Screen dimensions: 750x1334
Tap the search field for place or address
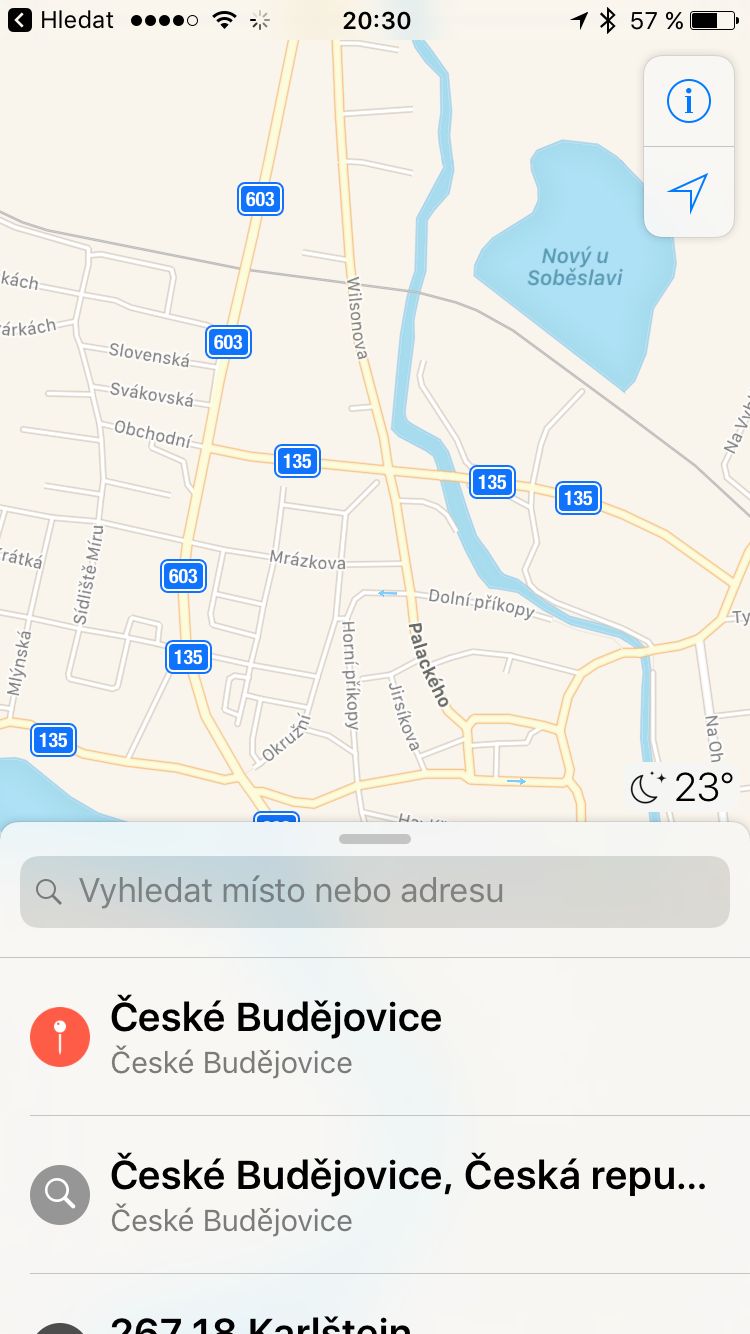pos(375,891)
